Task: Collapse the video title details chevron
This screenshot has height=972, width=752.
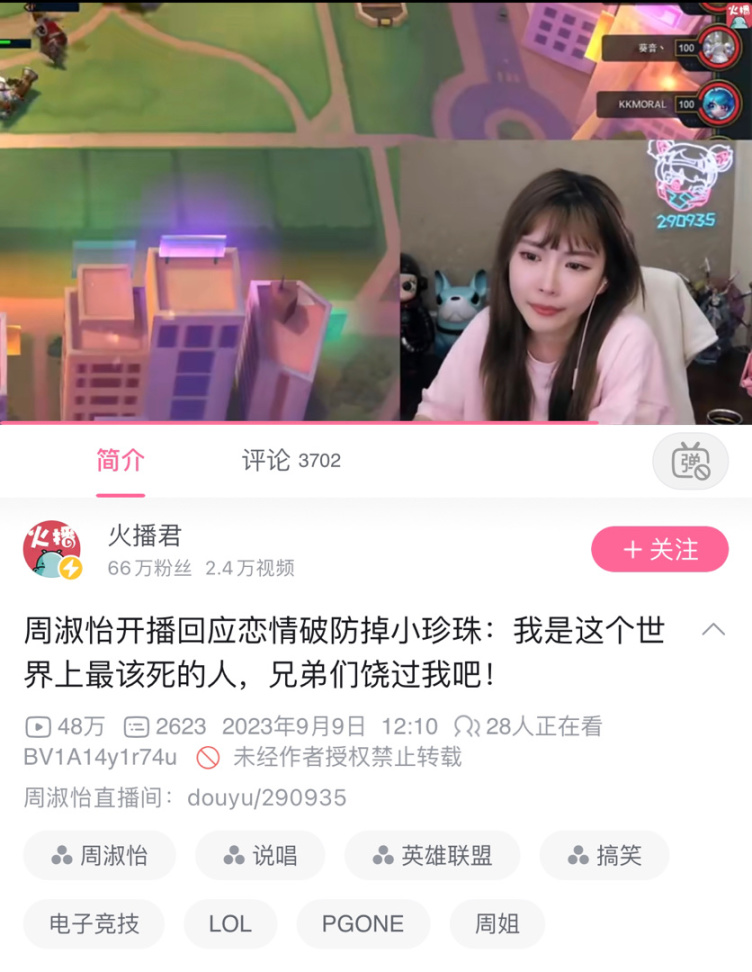Action: click(713, 630)
